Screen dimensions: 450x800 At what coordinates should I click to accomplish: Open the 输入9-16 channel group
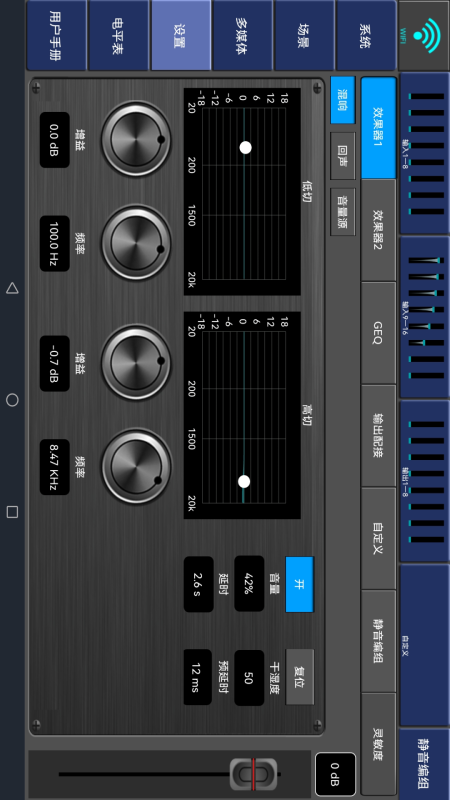point(425,317)
